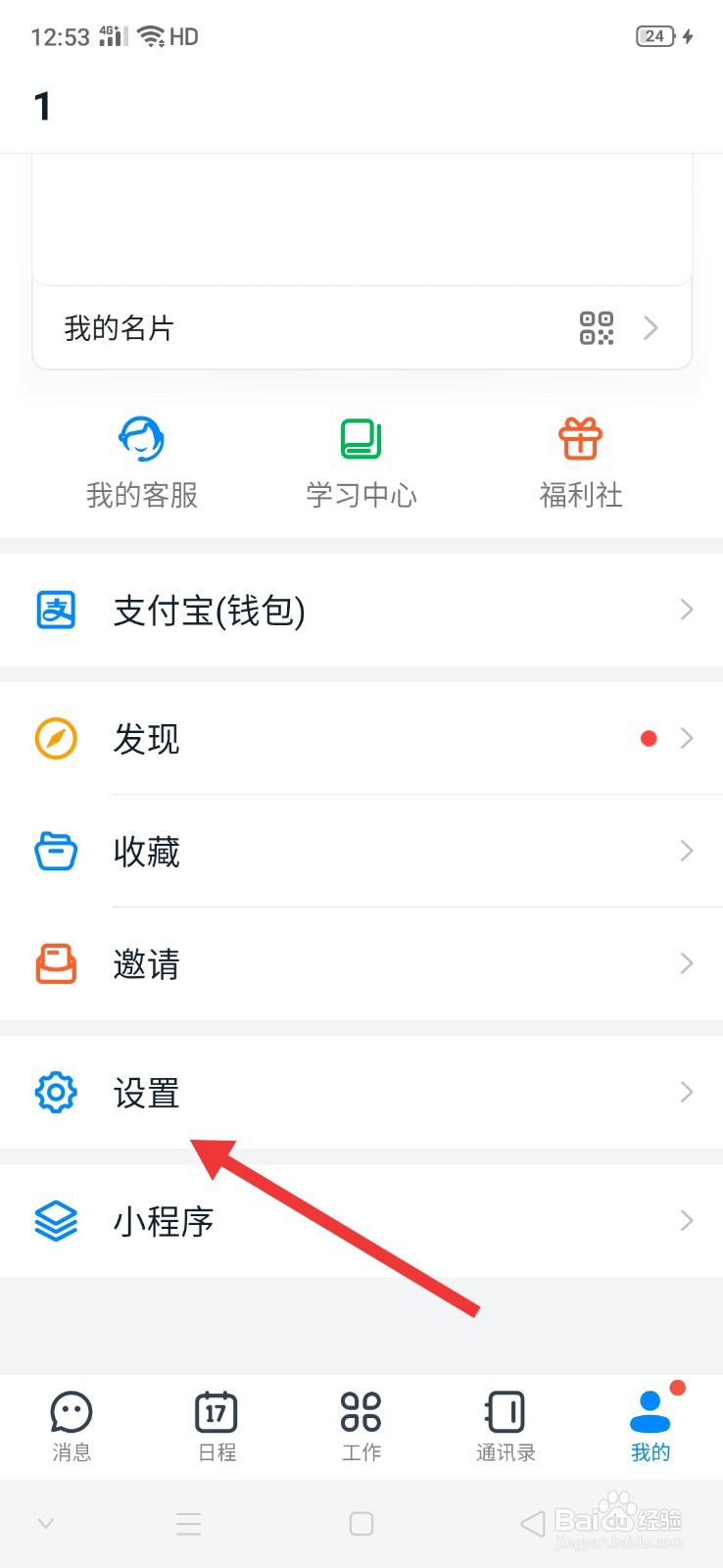Open the 邀请 row
Image resolution: width=723 pixels, height=1568 pixels.
361,963
